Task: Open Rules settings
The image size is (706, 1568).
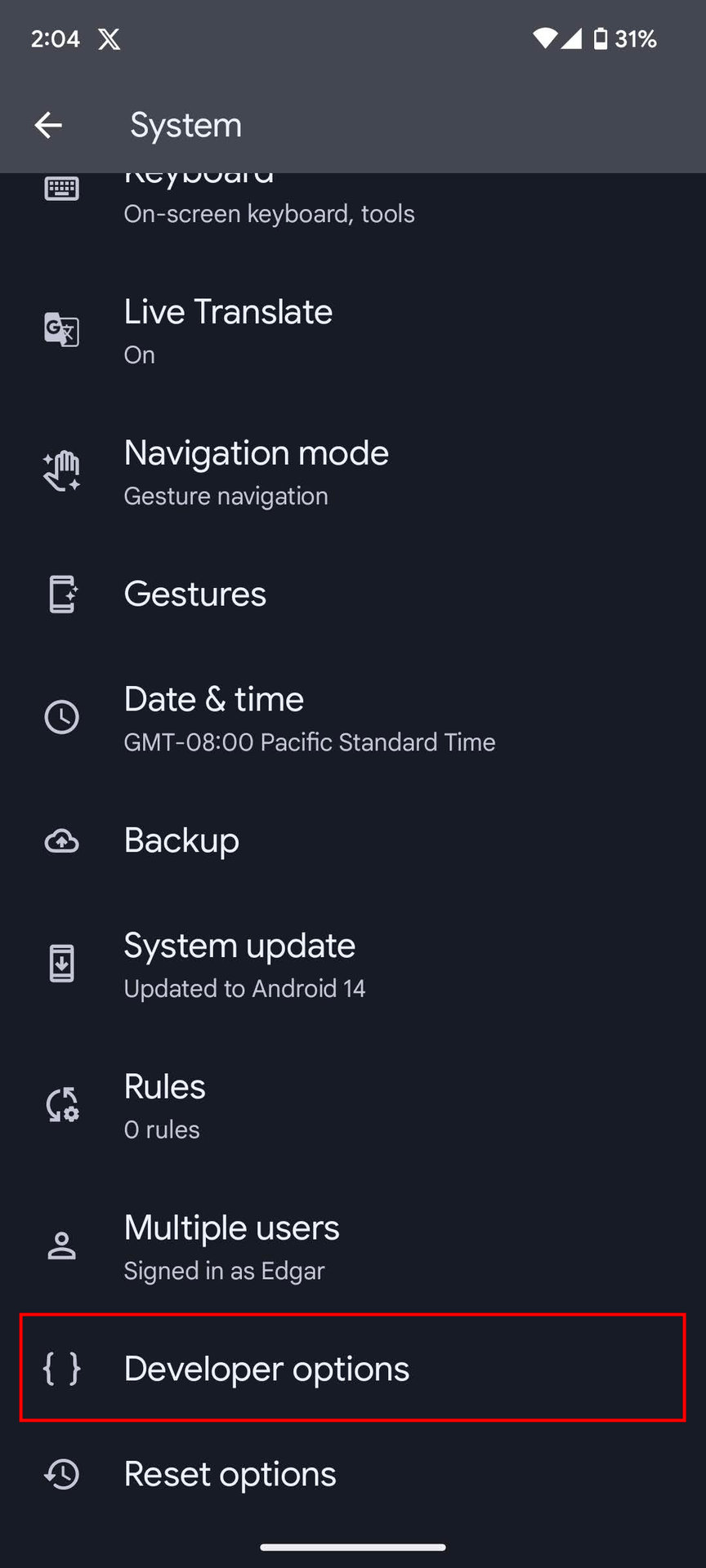Action: click(165, 1106)
